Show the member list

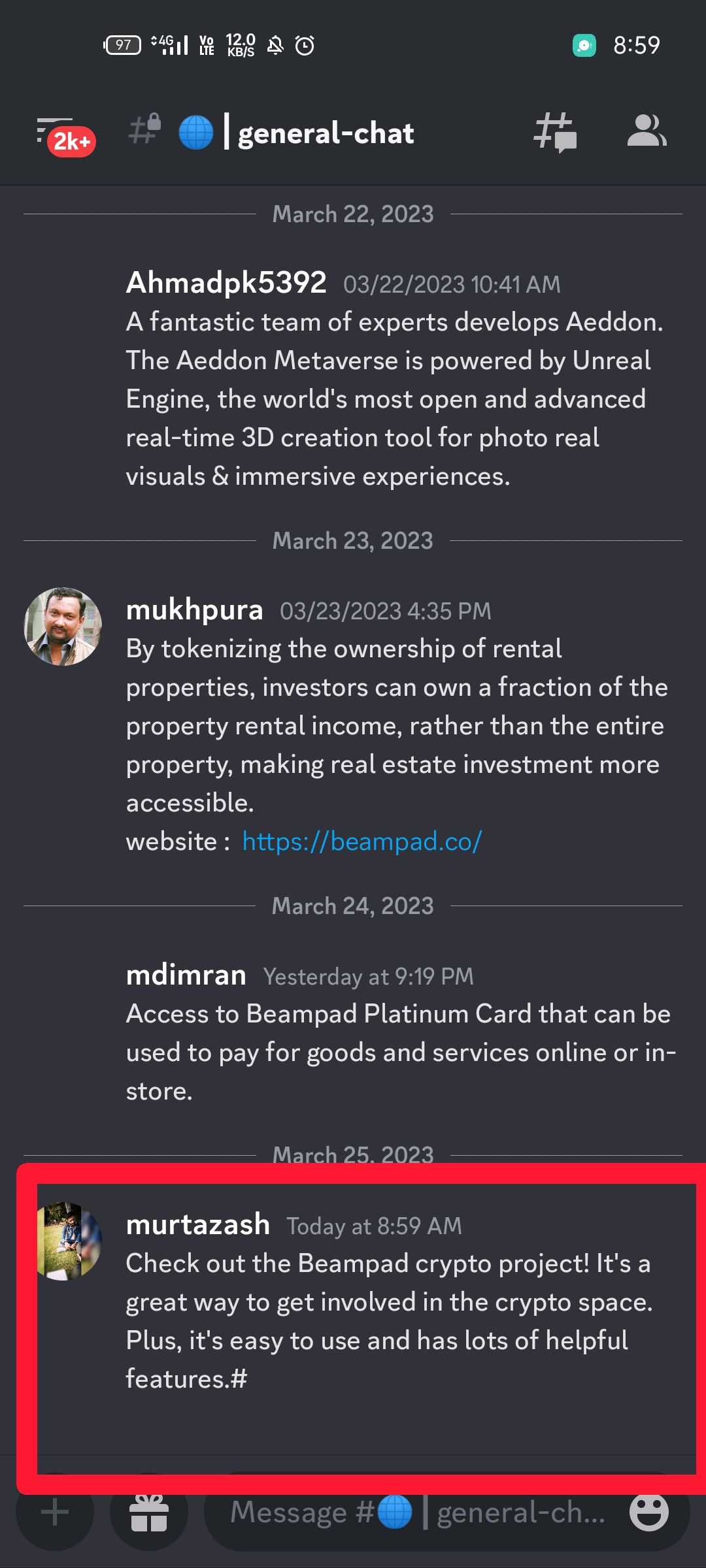tap(646, 131)
